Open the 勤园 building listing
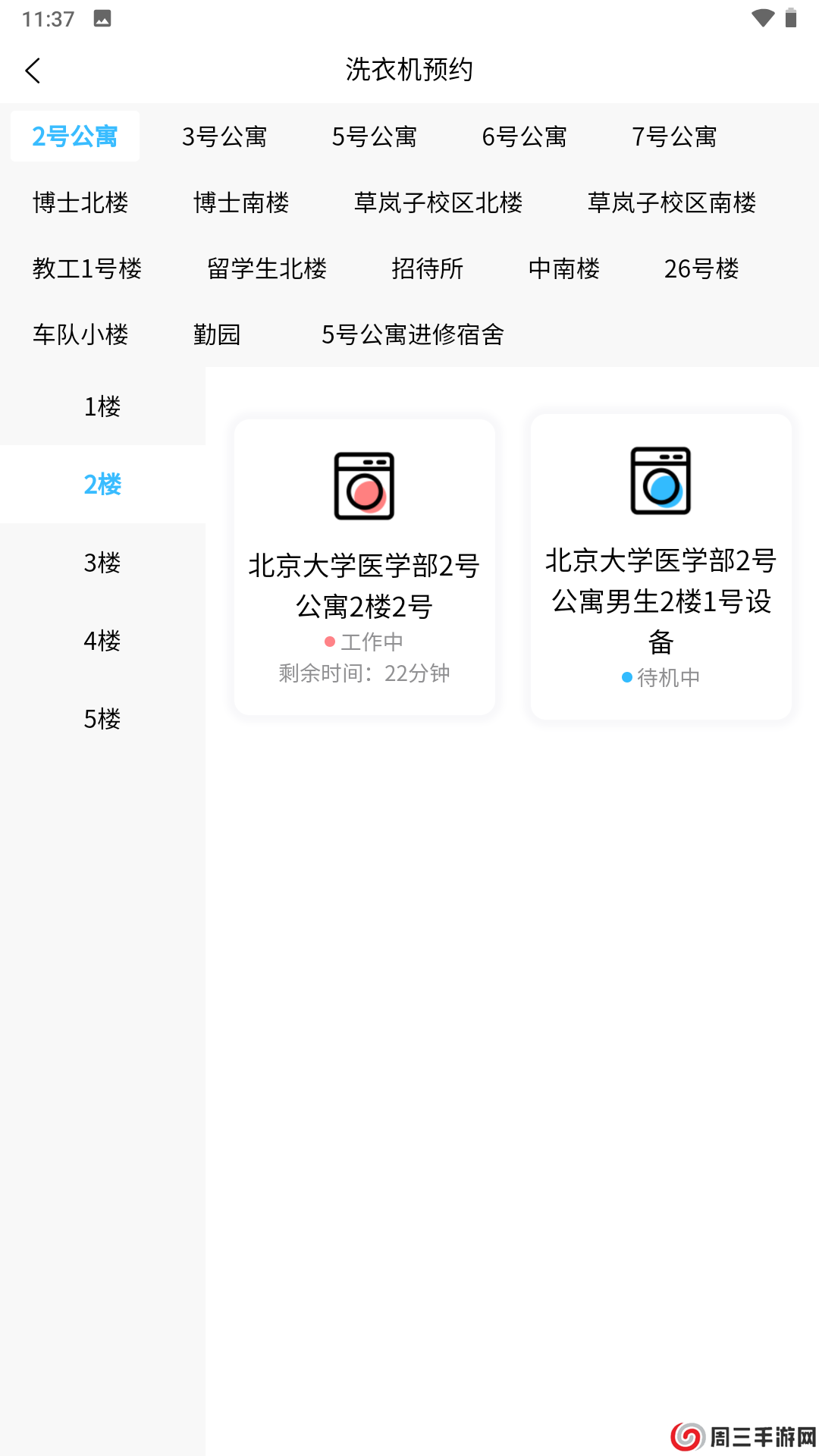 coord(216,334)
